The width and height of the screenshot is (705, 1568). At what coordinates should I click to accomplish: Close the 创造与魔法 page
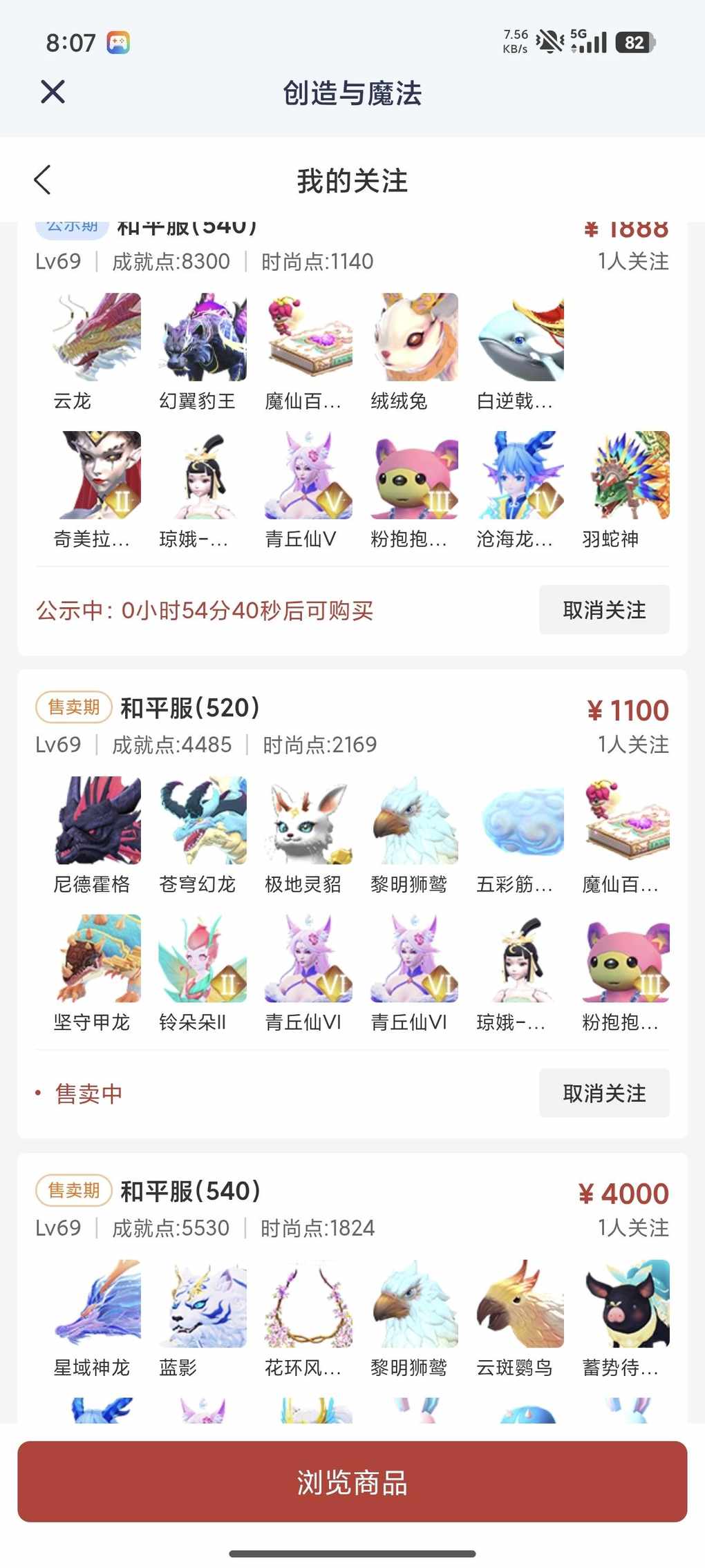point(53,92)
